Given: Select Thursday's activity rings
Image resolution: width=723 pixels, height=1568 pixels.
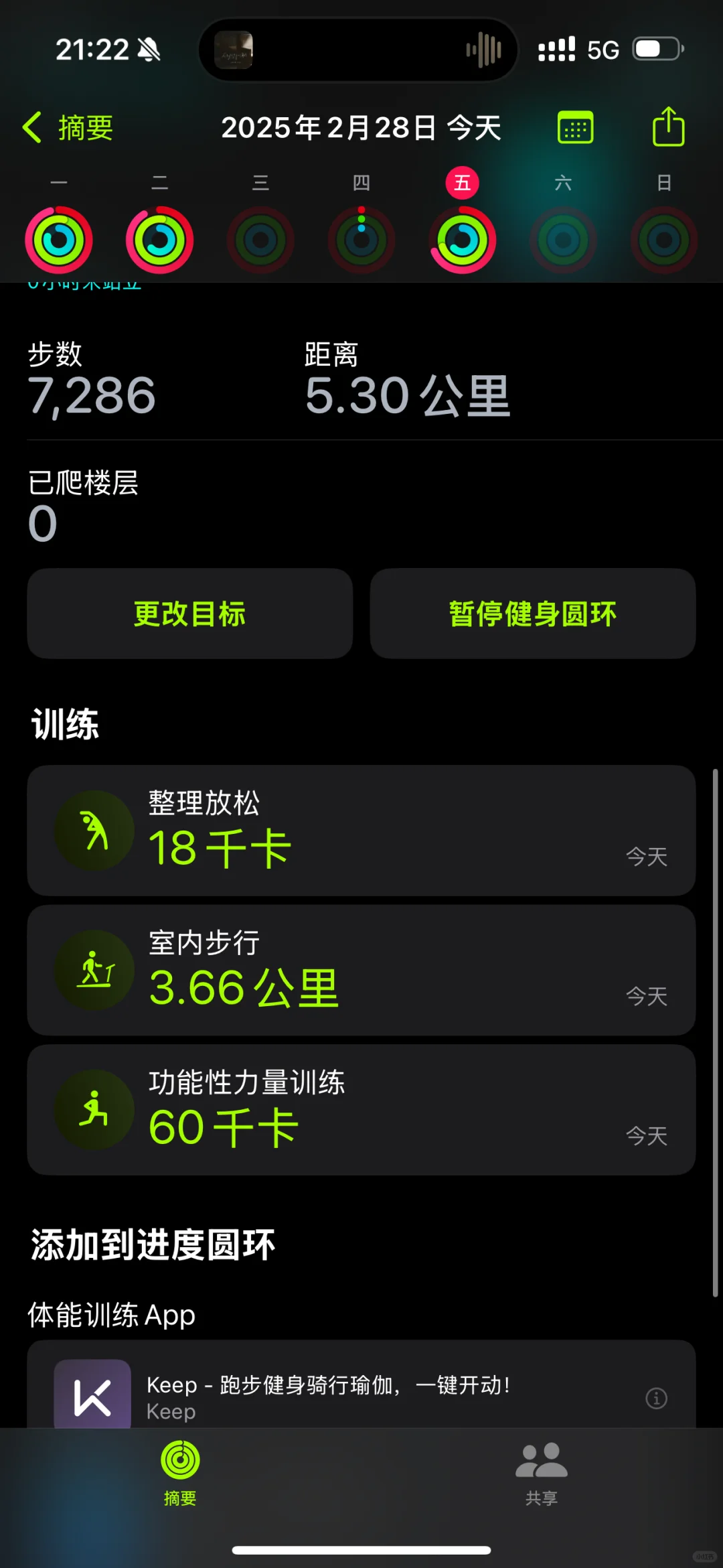Looking at the screenshot, I should [361, 240].
